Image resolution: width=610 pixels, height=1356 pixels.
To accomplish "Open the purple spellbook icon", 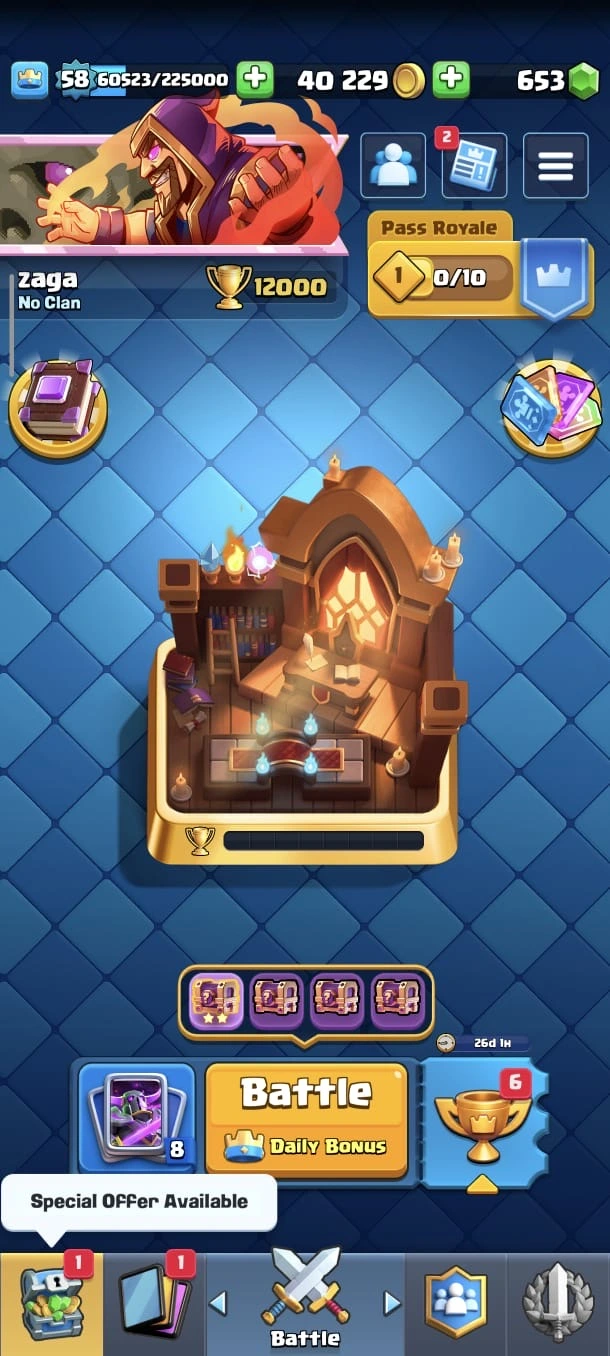I will 57,407.
